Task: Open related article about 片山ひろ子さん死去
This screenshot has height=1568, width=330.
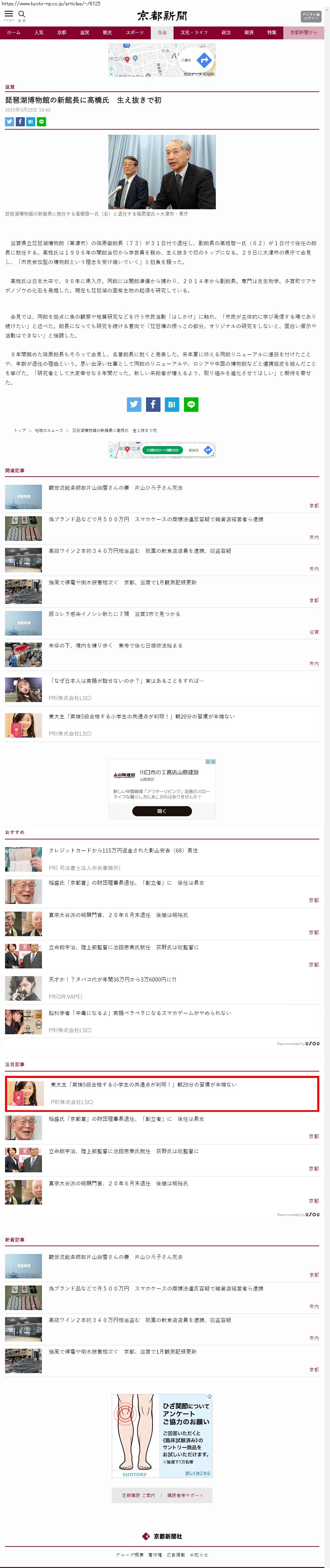Action: point(116,488)
